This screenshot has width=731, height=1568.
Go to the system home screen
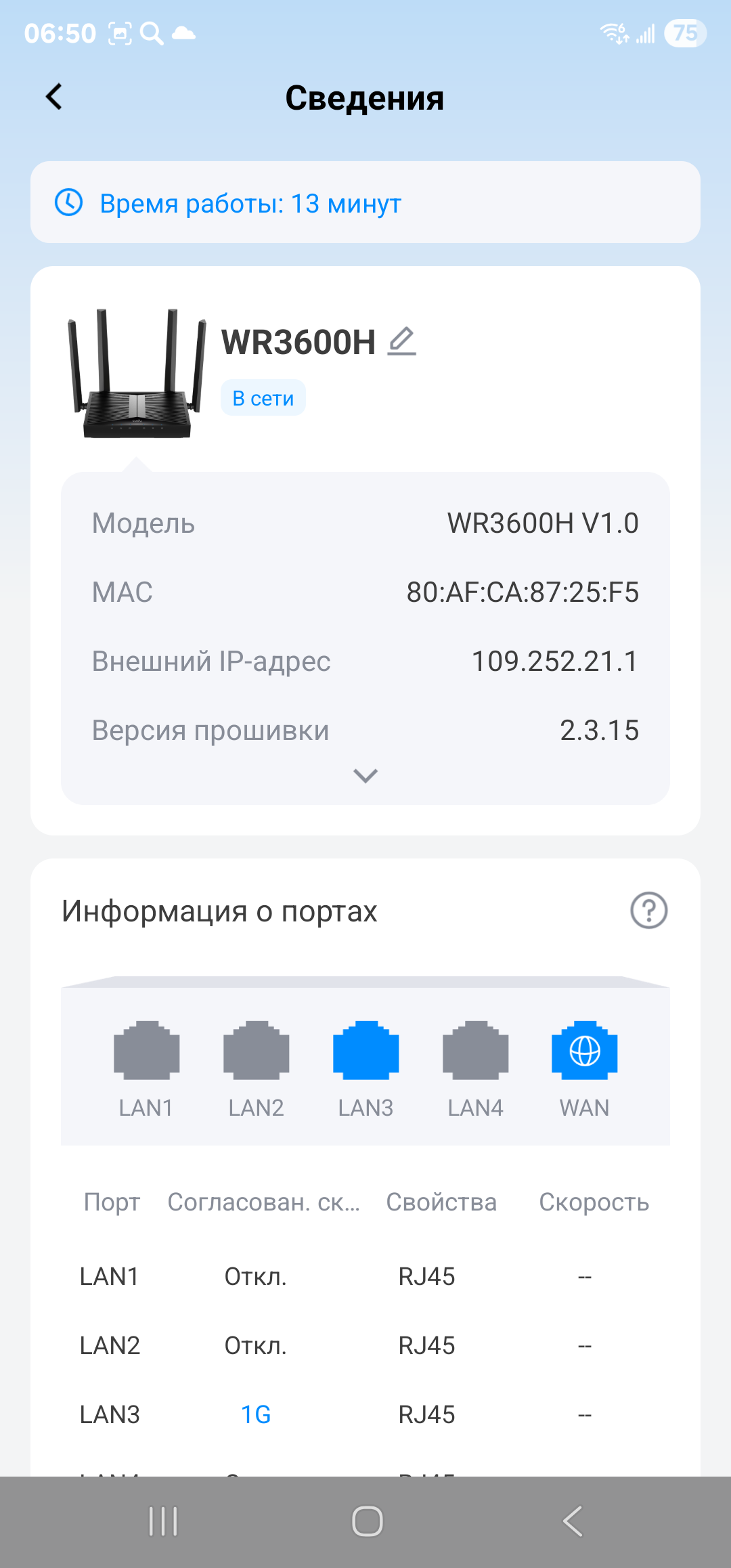(367, 1521)
